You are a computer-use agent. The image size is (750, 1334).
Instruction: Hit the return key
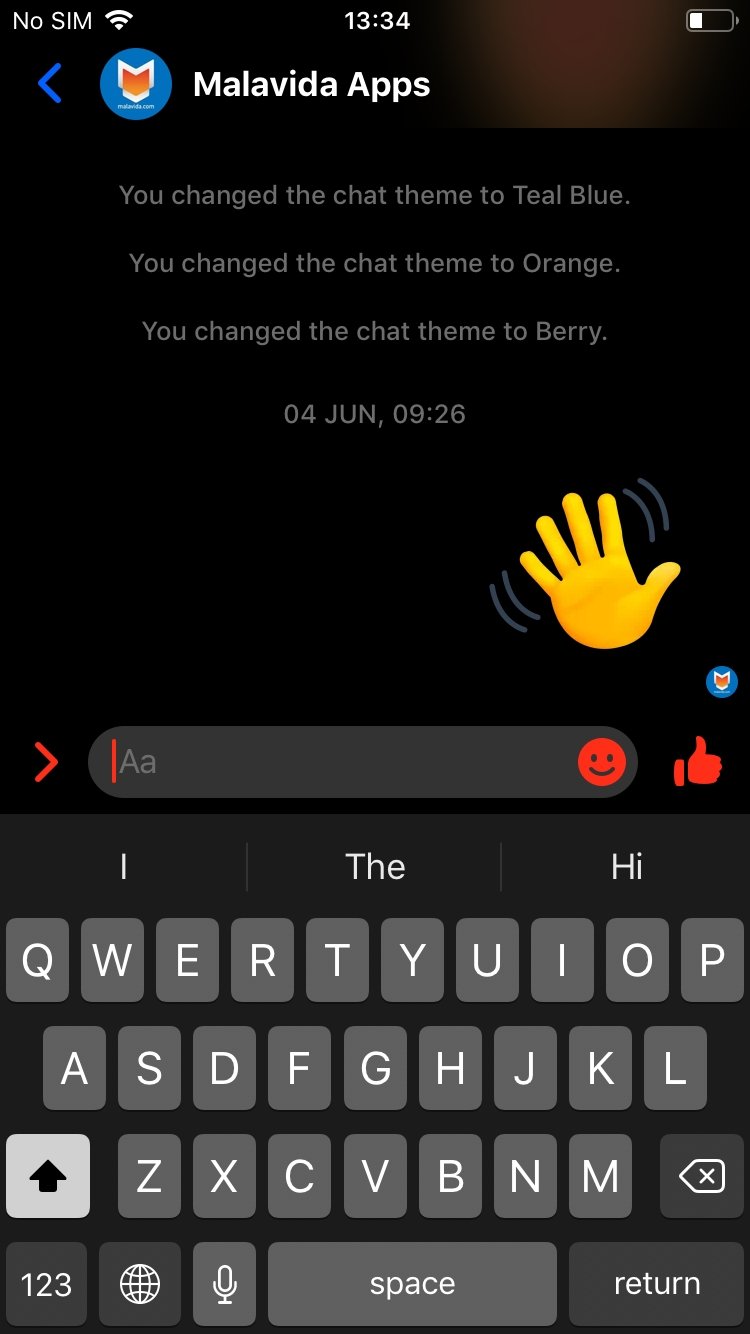[656, 1284]
